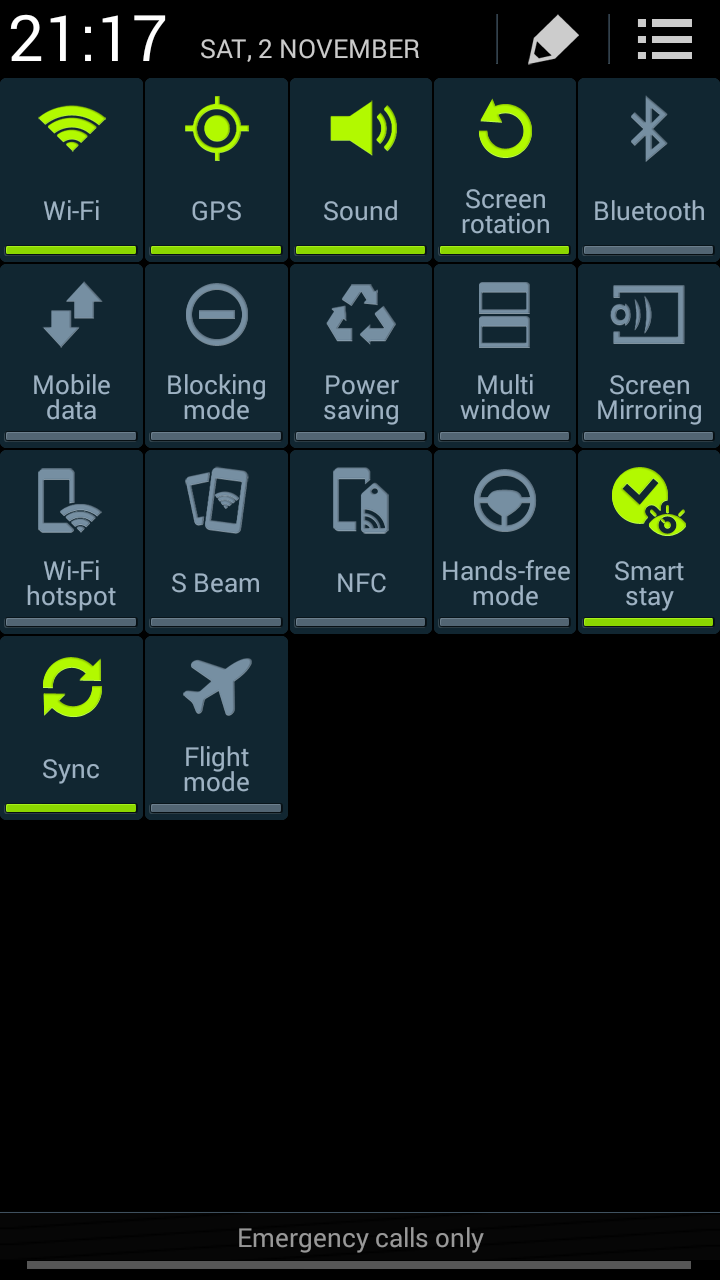This screenshot has height=1280, width=720.
Task: Disable Sync
Action: (x=72, y=727)
